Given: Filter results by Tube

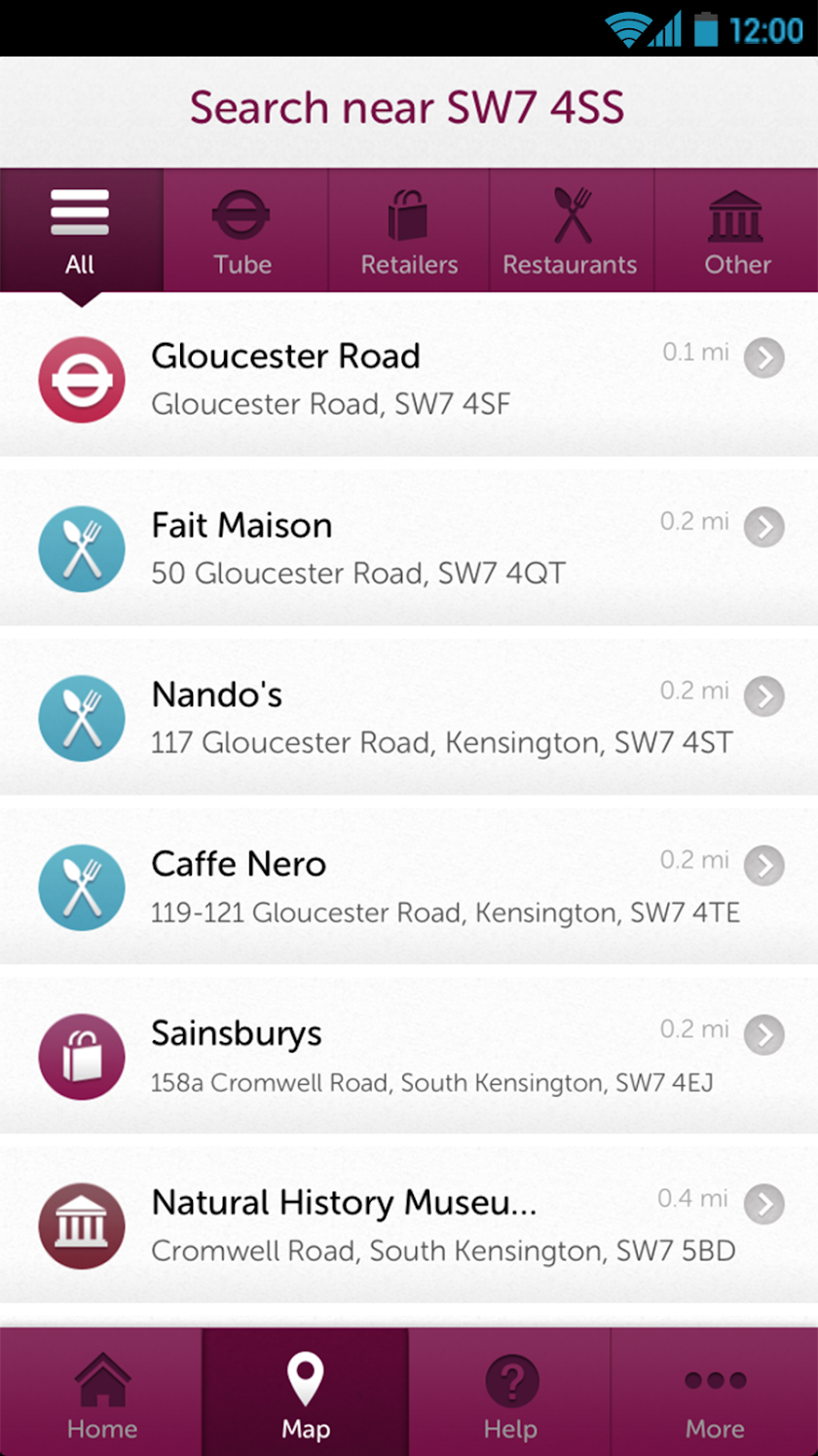Looking at the screenshot, I should 242,231.
